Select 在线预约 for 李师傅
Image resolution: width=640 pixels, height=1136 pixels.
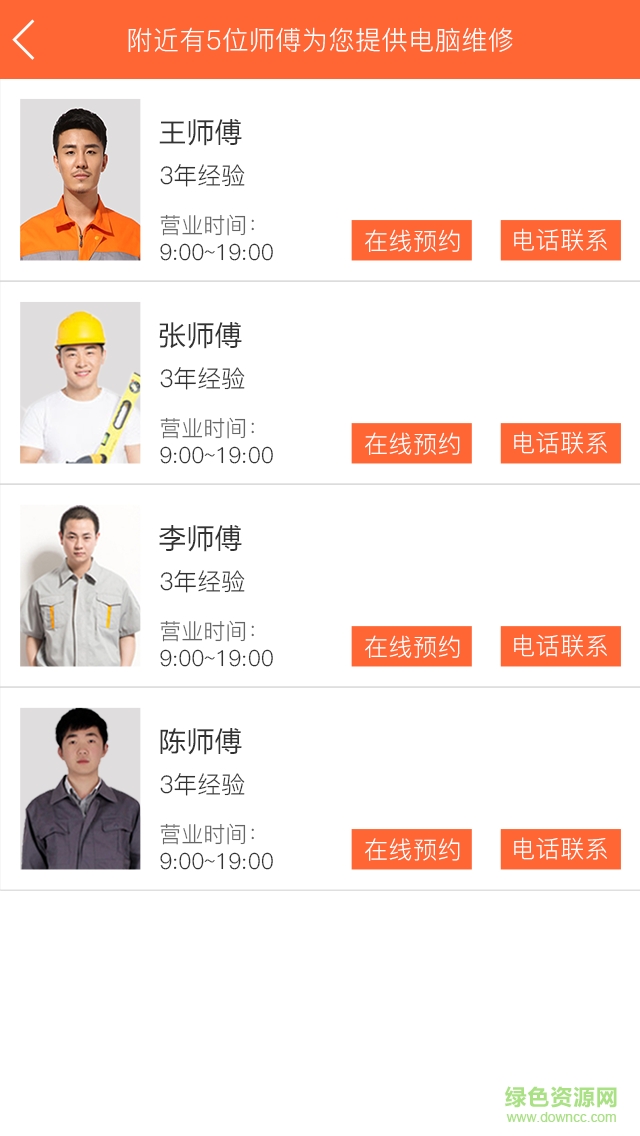tap(411, 647)
